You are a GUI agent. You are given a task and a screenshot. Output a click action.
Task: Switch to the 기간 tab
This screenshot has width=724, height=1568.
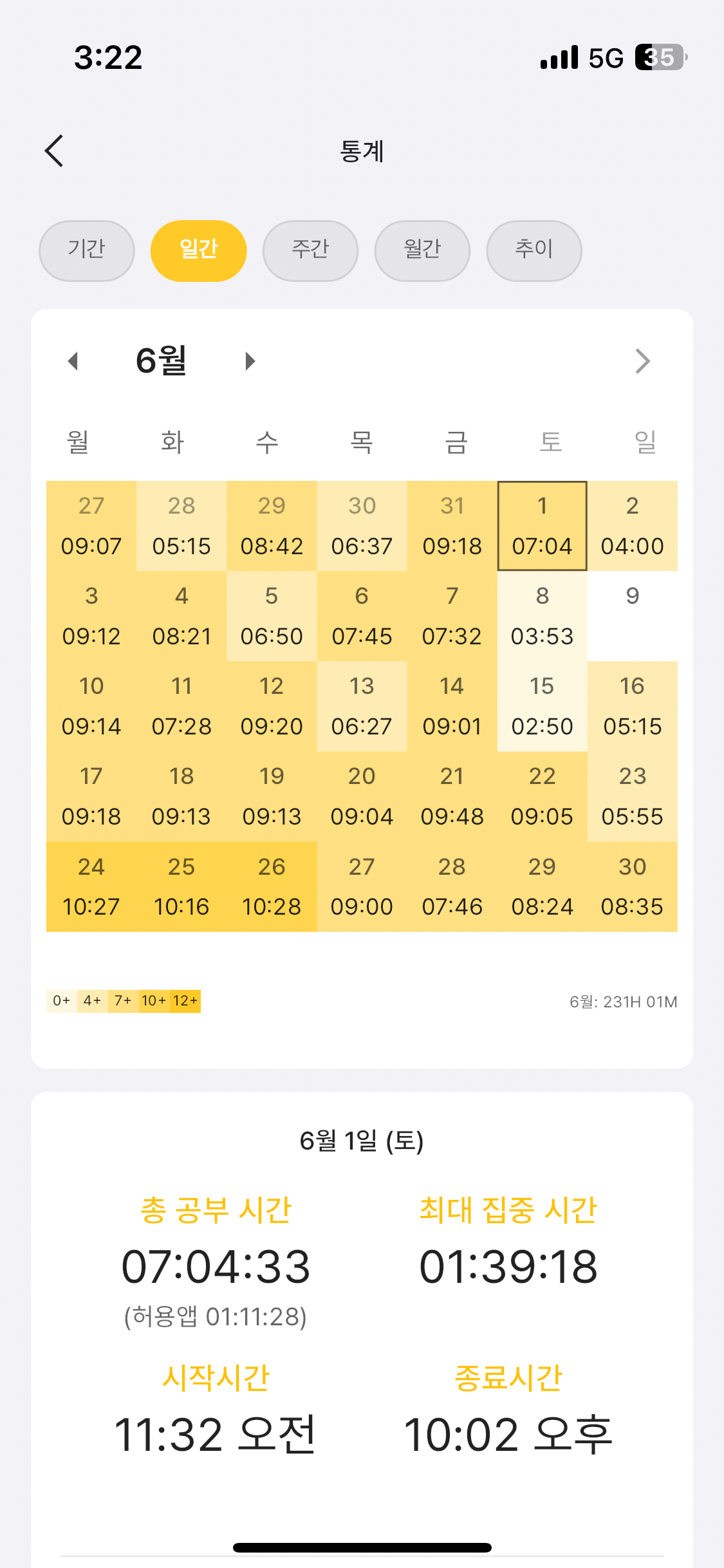coord(87,250)
